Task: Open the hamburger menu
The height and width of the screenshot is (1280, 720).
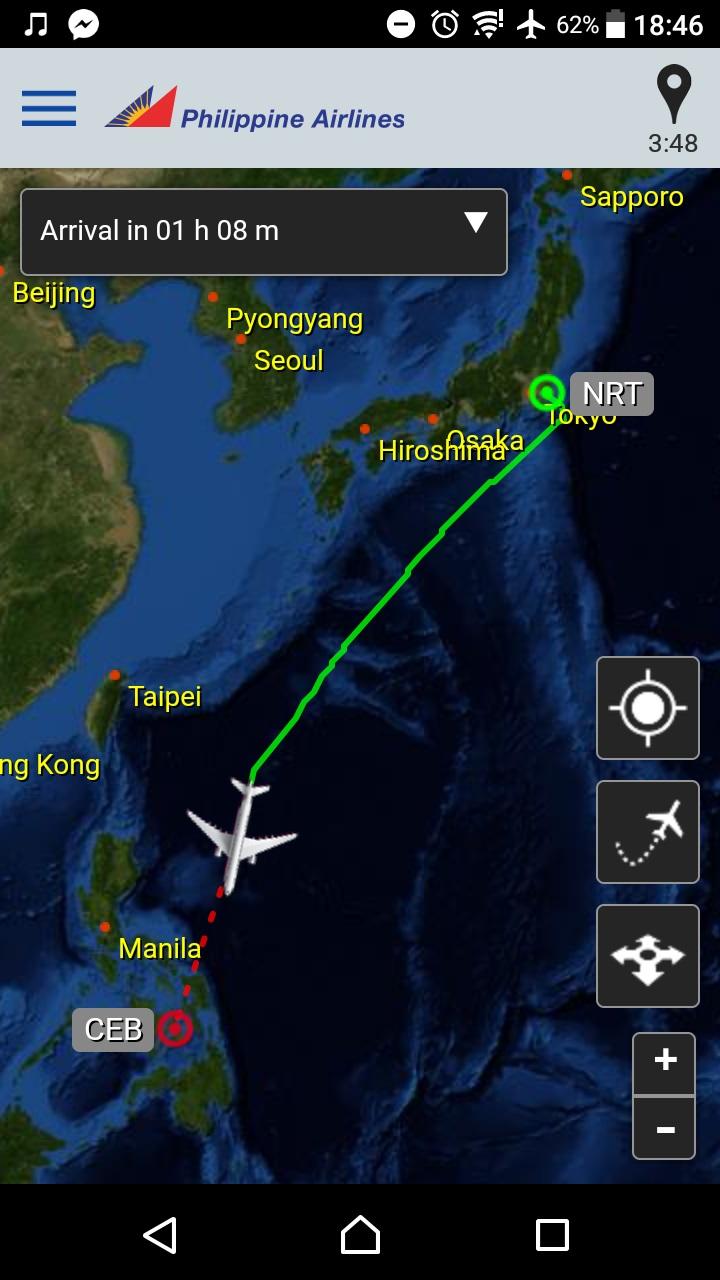Action: [49, 108]
